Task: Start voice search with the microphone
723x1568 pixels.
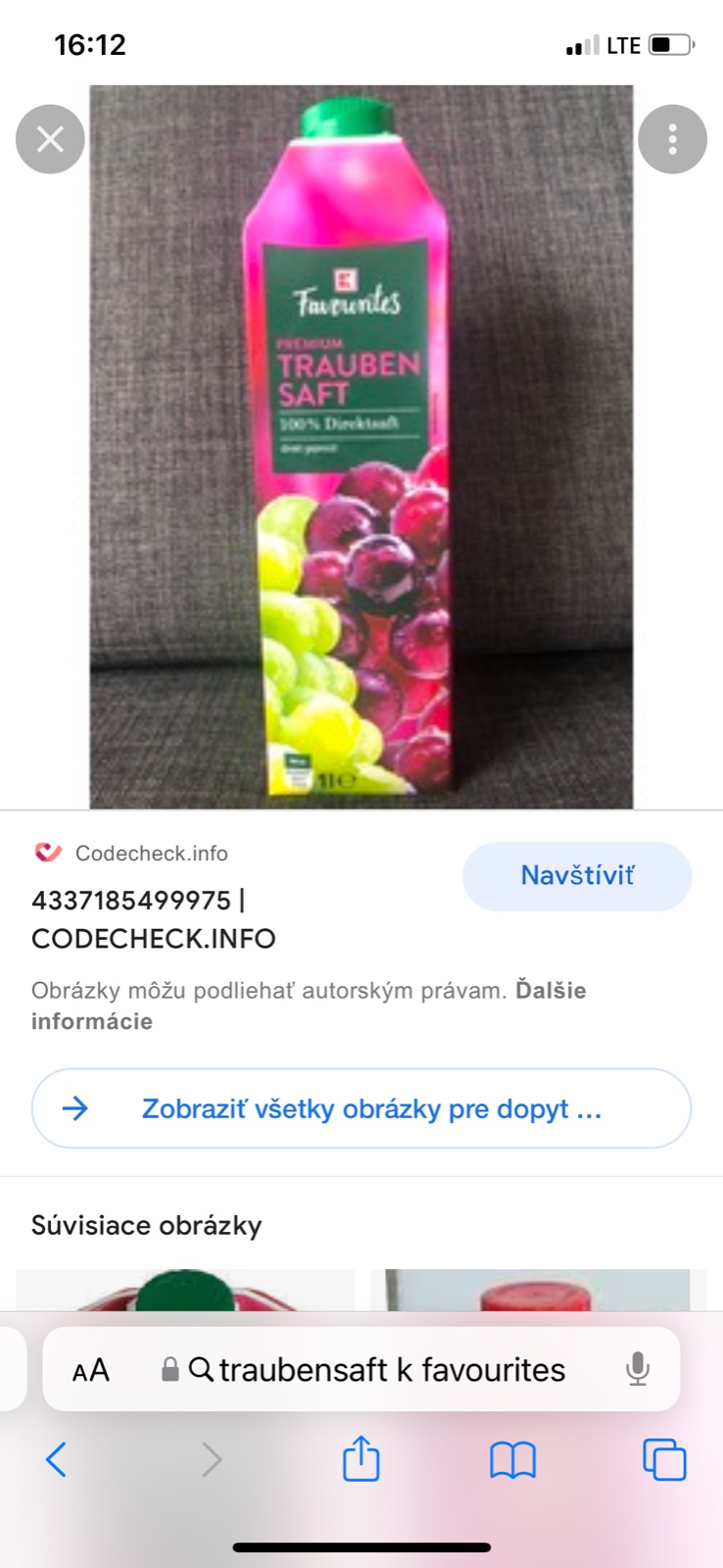Action: point(638,1370)
